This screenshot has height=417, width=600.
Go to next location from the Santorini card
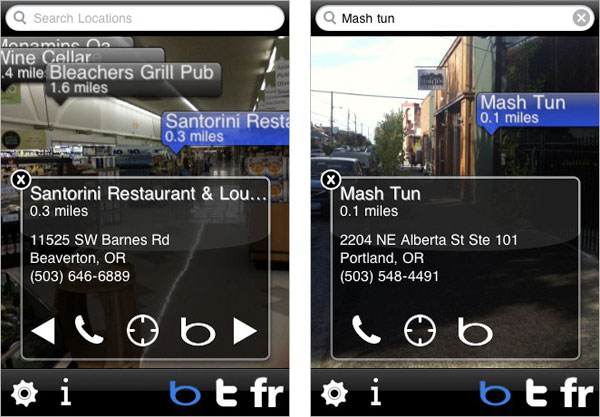[x=245, y=329]
